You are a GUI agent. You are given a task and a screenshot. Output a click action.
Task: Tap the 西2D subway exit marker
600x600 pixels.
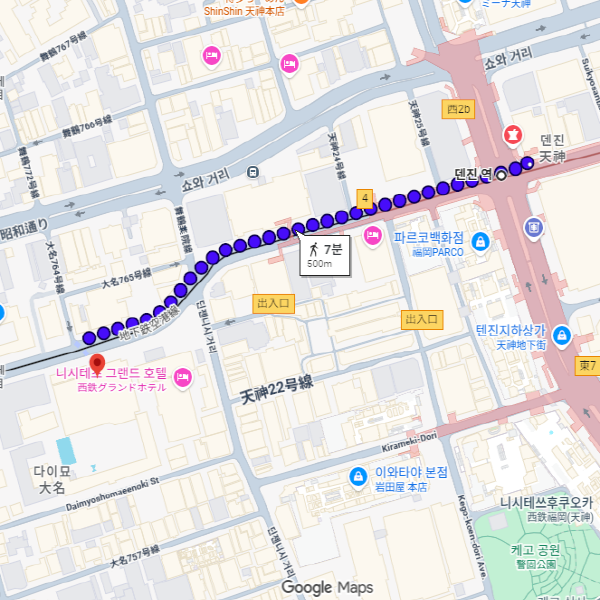(457, 108)
